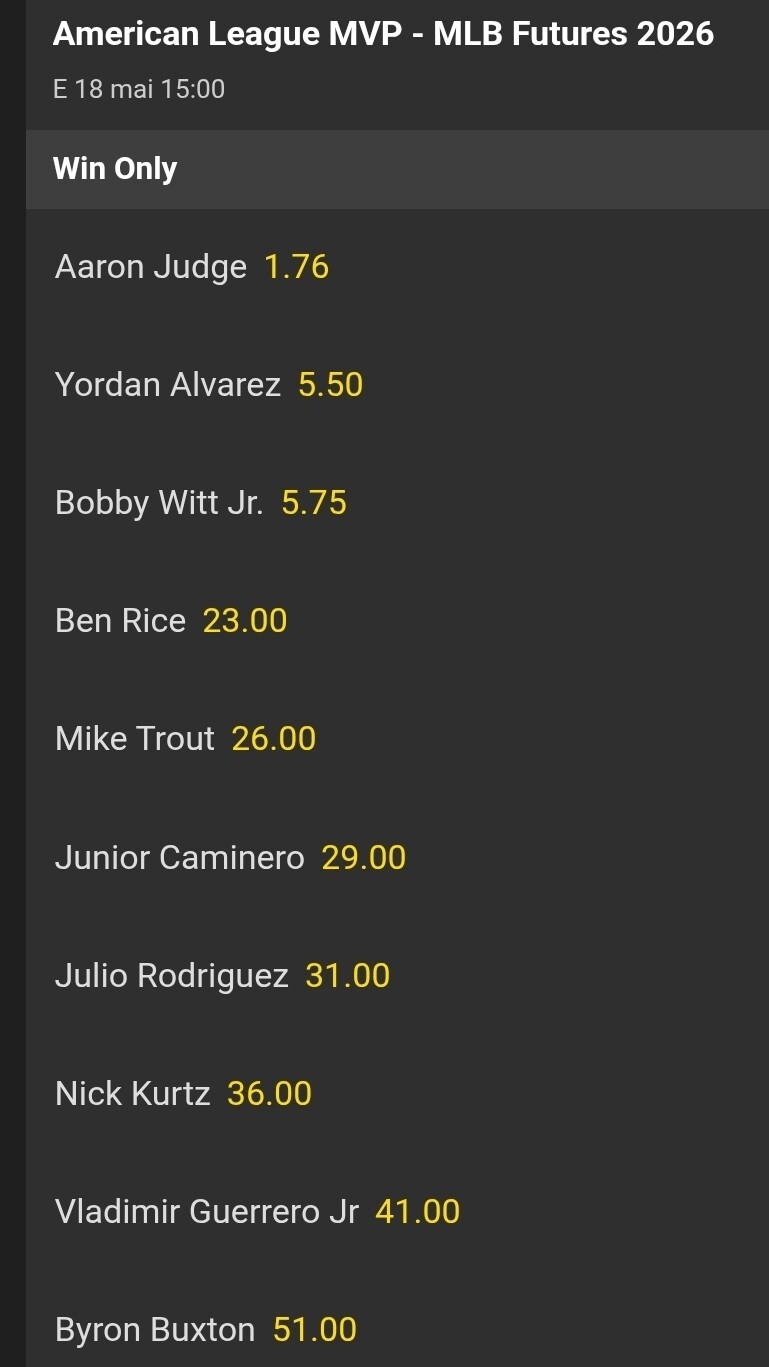This screenshot has width=769, height=1367.
Task: Pick Nick Kurtz at 36.00
Action: [397, 1094]
